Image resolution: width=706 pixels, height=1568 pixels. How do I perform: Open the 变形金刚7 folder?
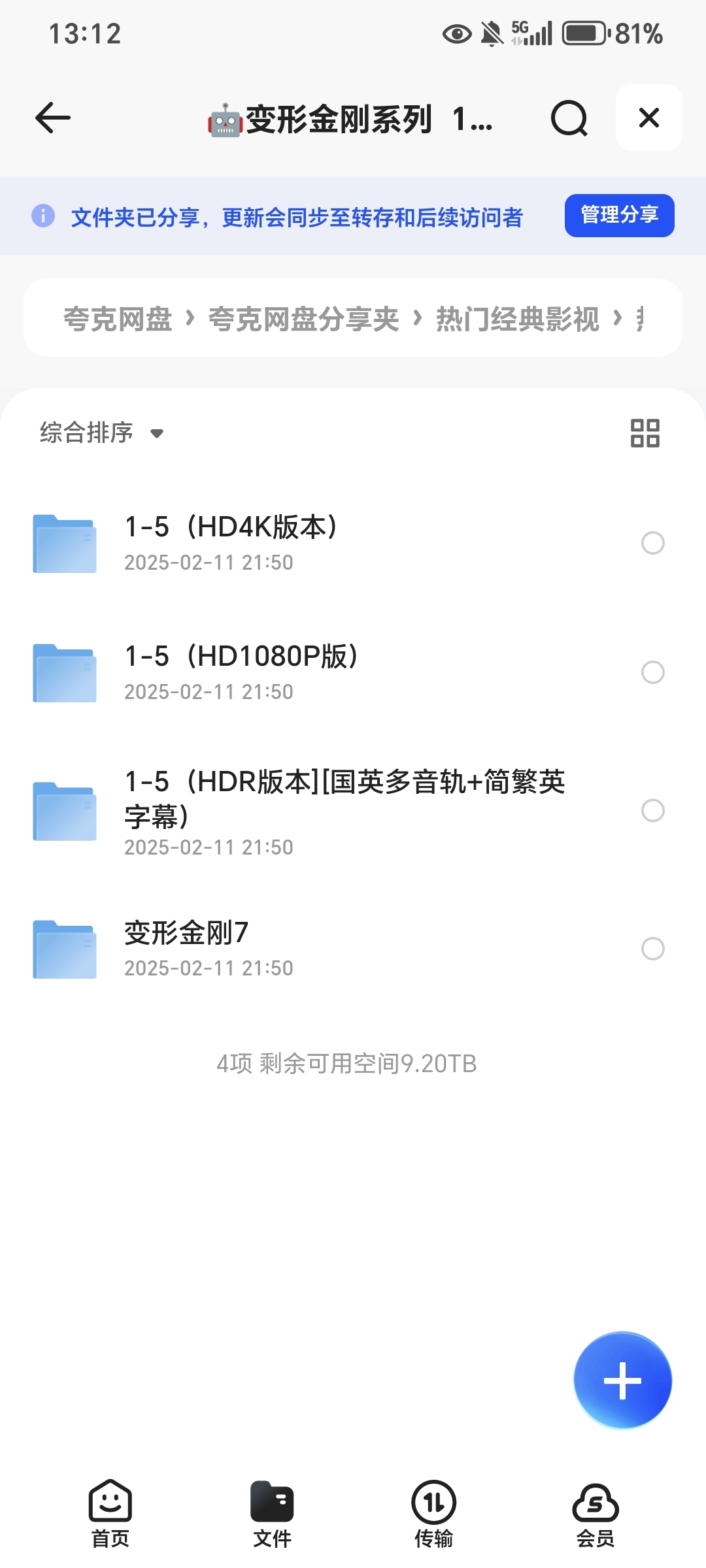[x=353, y=948]
